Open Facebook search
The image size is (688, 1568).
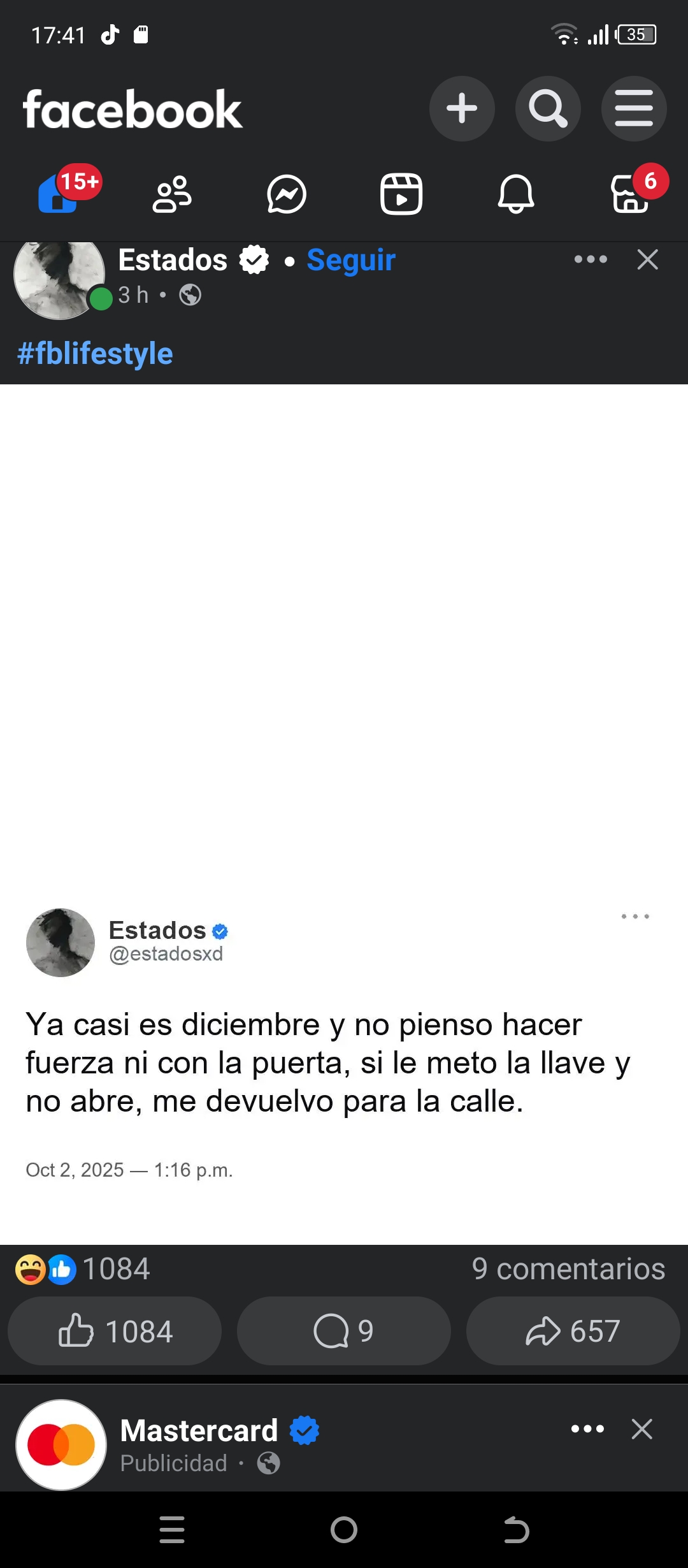point(548,108)
